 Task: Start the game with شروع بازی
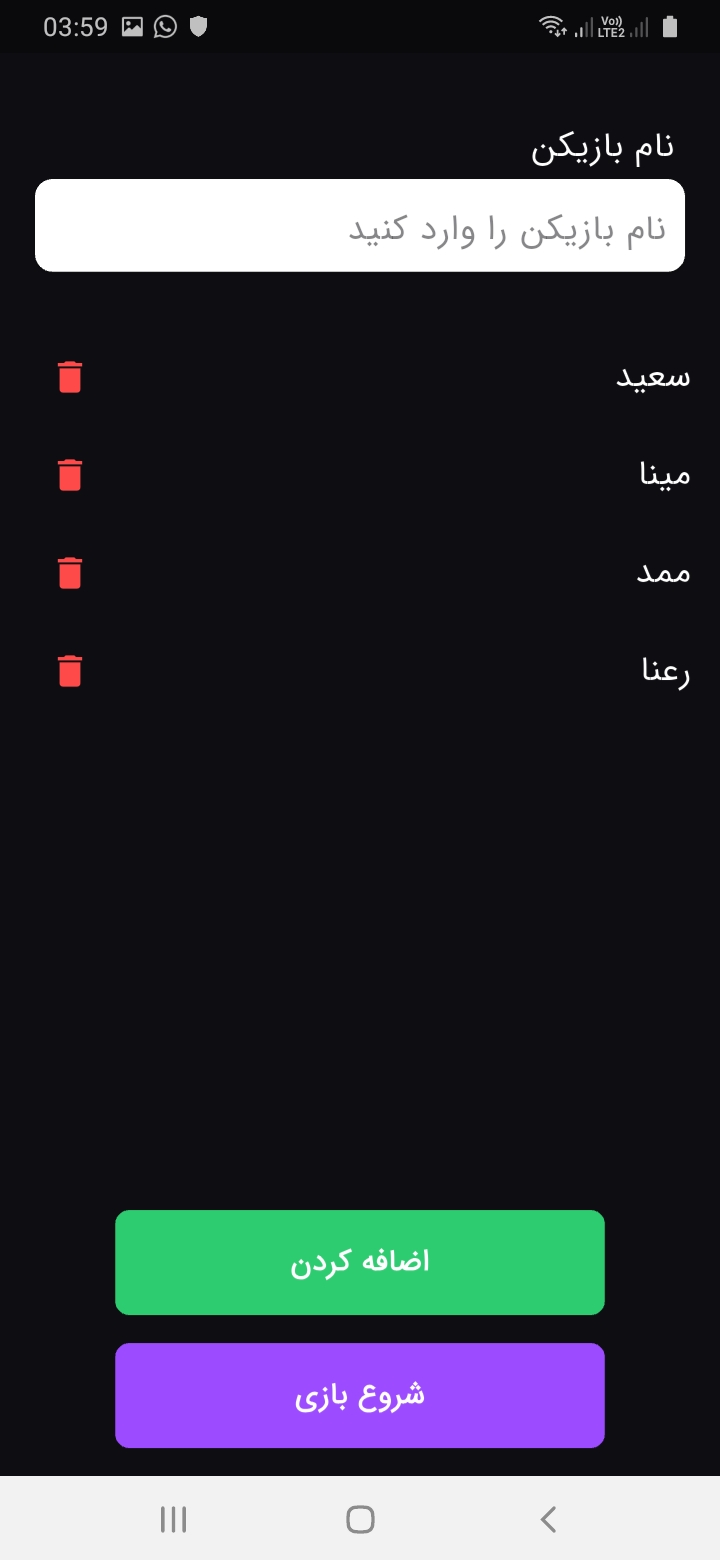(360, 1395)
